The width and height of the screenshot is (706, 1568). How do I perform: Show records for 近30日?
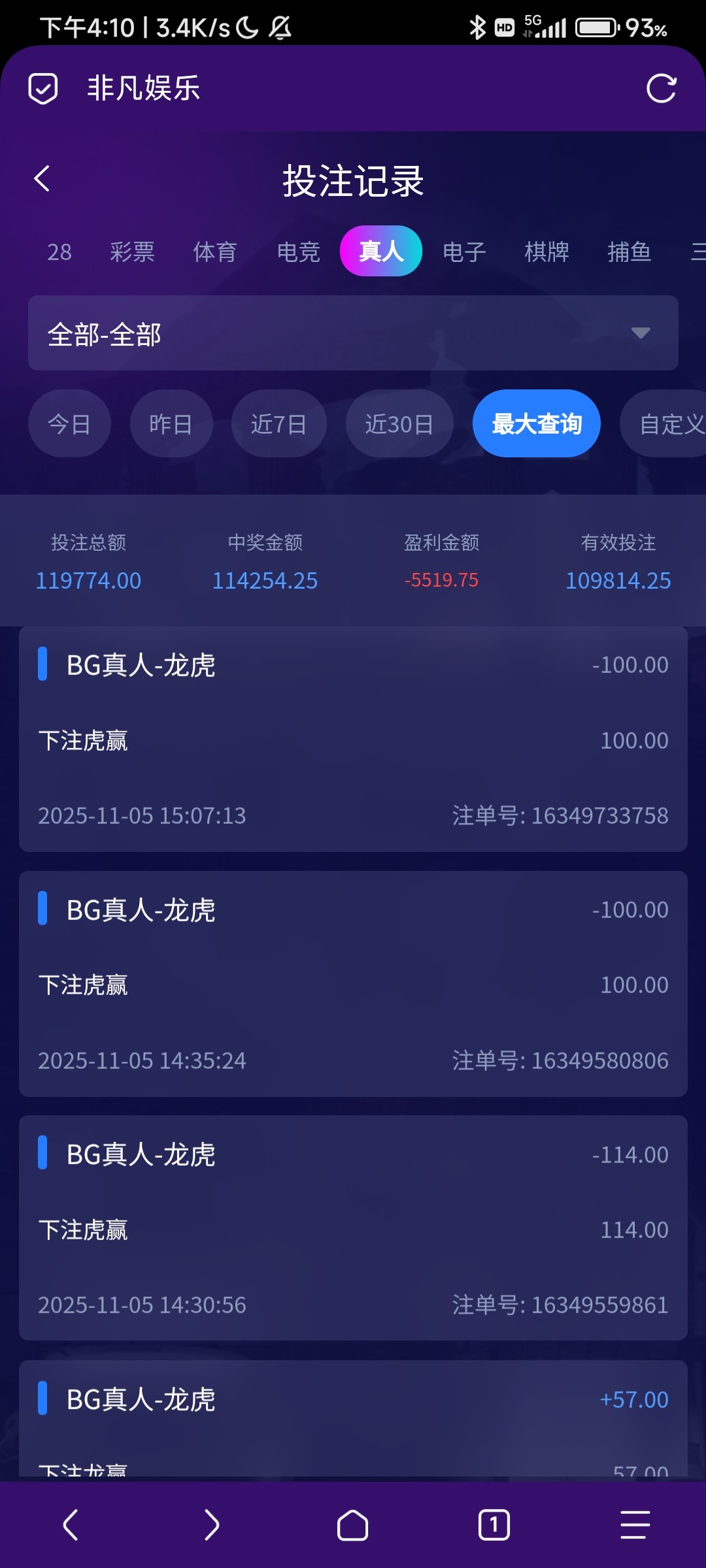tap(399, 424)
